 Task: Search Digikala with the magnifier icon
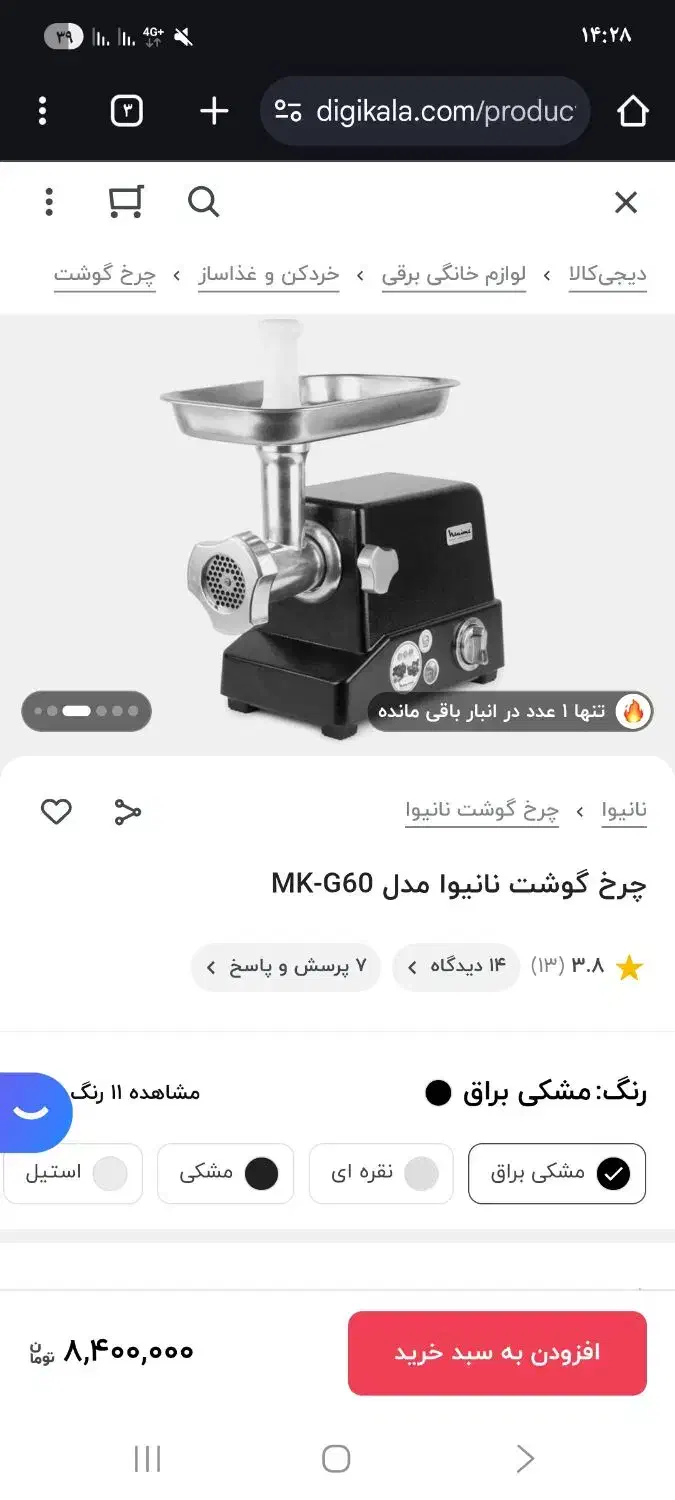click(x=203, y=203)
